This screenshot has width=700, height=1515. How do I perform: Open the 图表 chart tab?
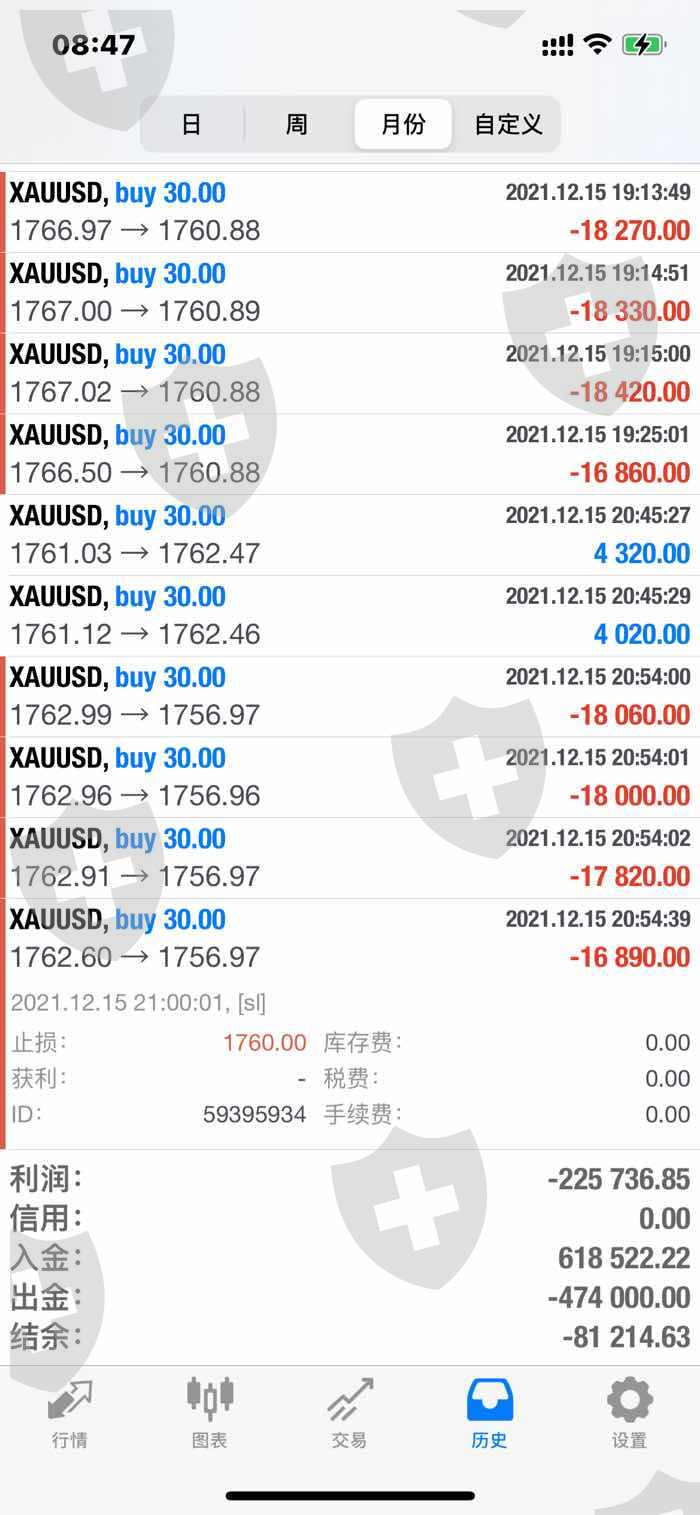click(210, 1413)
